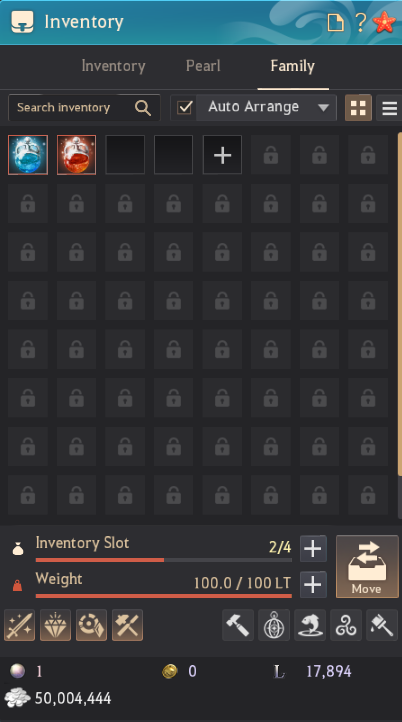Select the red potion item
The image size is (402, 722).
coord(76,155)
